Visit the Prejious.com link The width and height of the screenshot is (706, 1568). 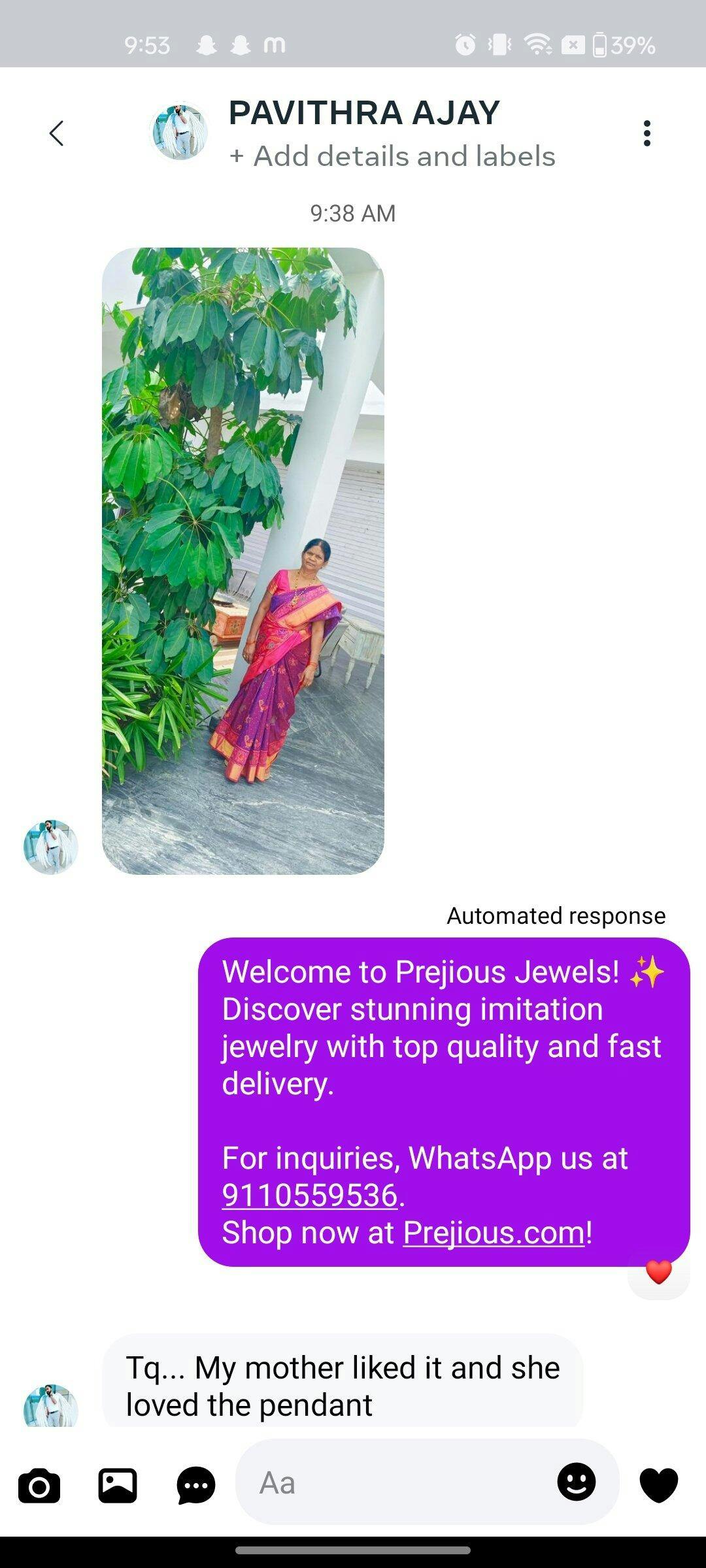coord(494,1233)
